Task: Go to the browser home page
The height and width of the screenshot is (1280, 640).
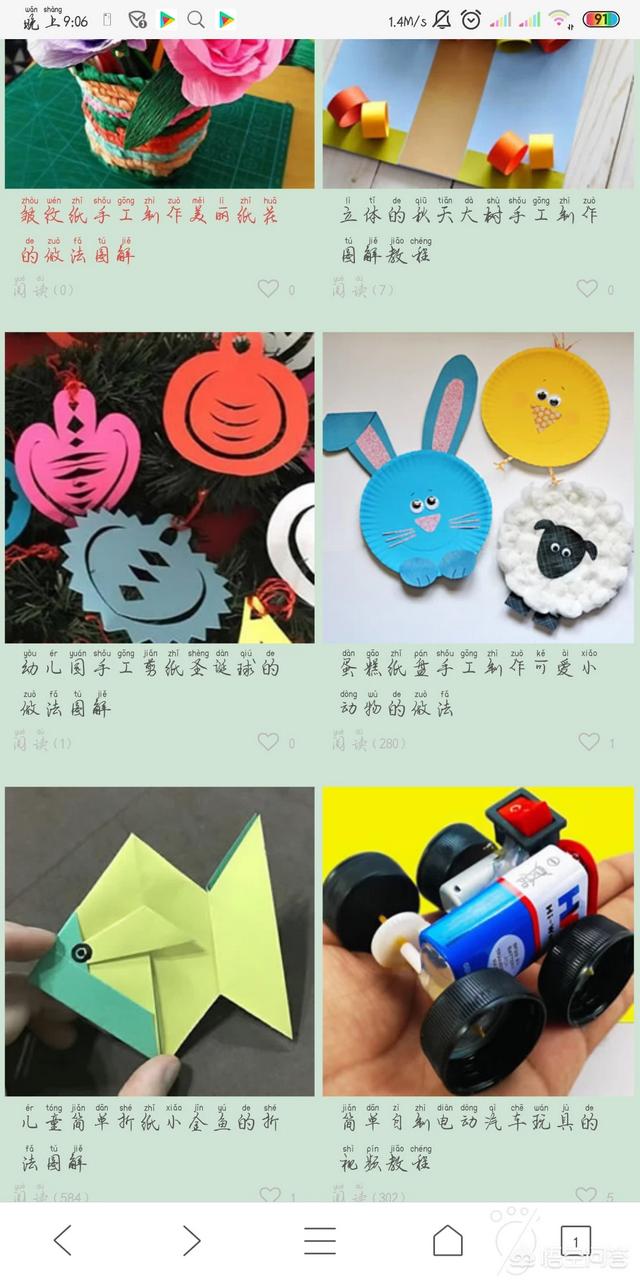Action: point(448,1241)
